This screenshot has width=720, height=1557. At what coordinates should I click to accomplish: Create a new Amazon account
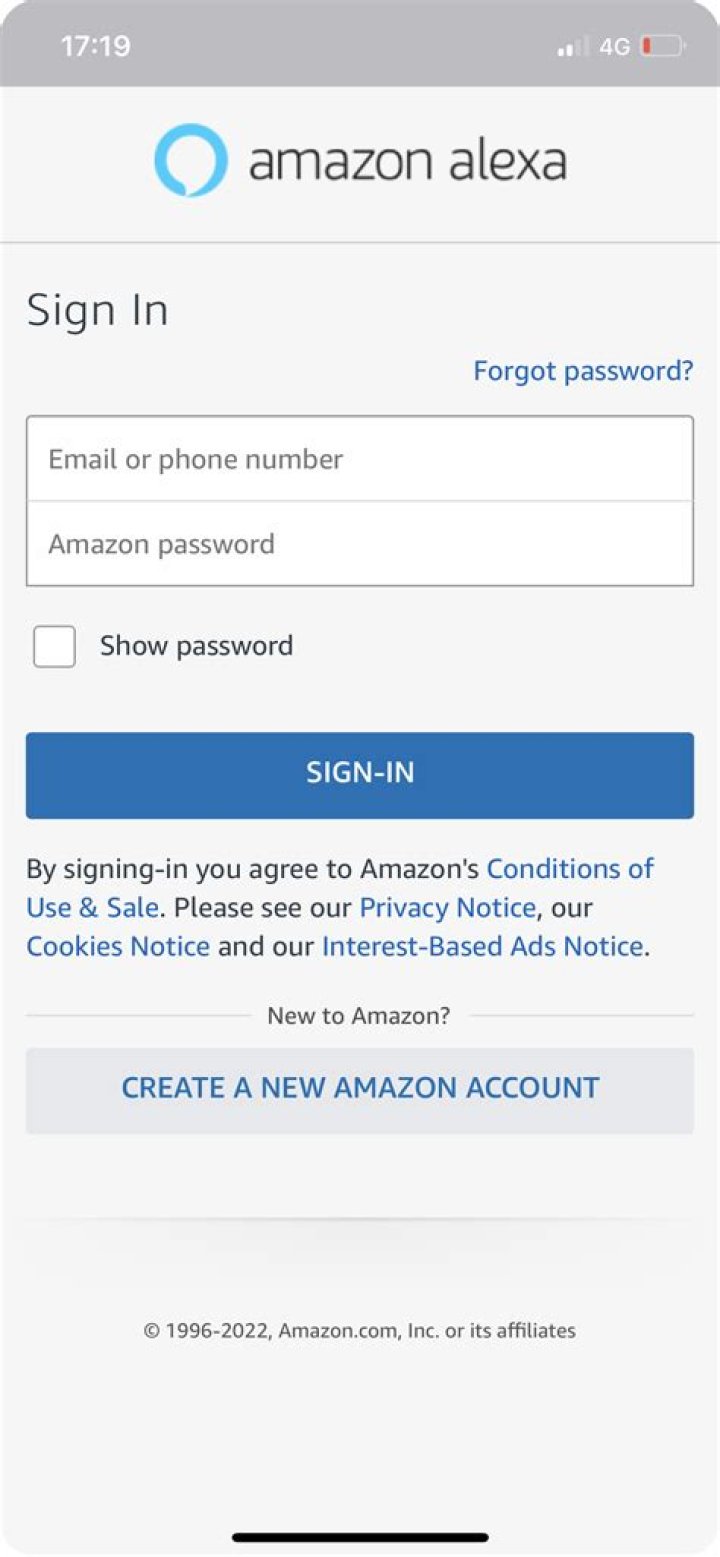click(x=359, y=1090)
